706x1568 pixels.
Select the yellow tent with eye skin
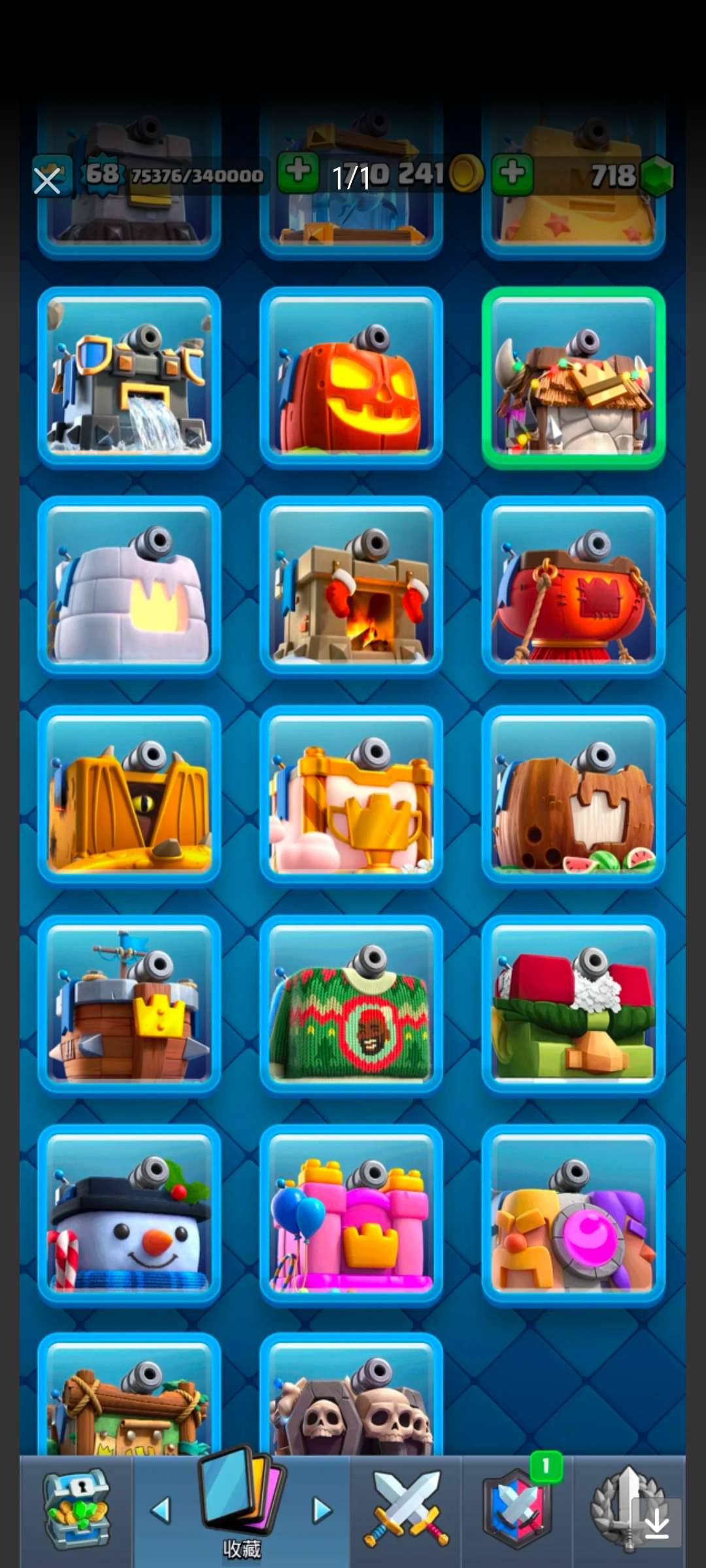pos(129,796)
